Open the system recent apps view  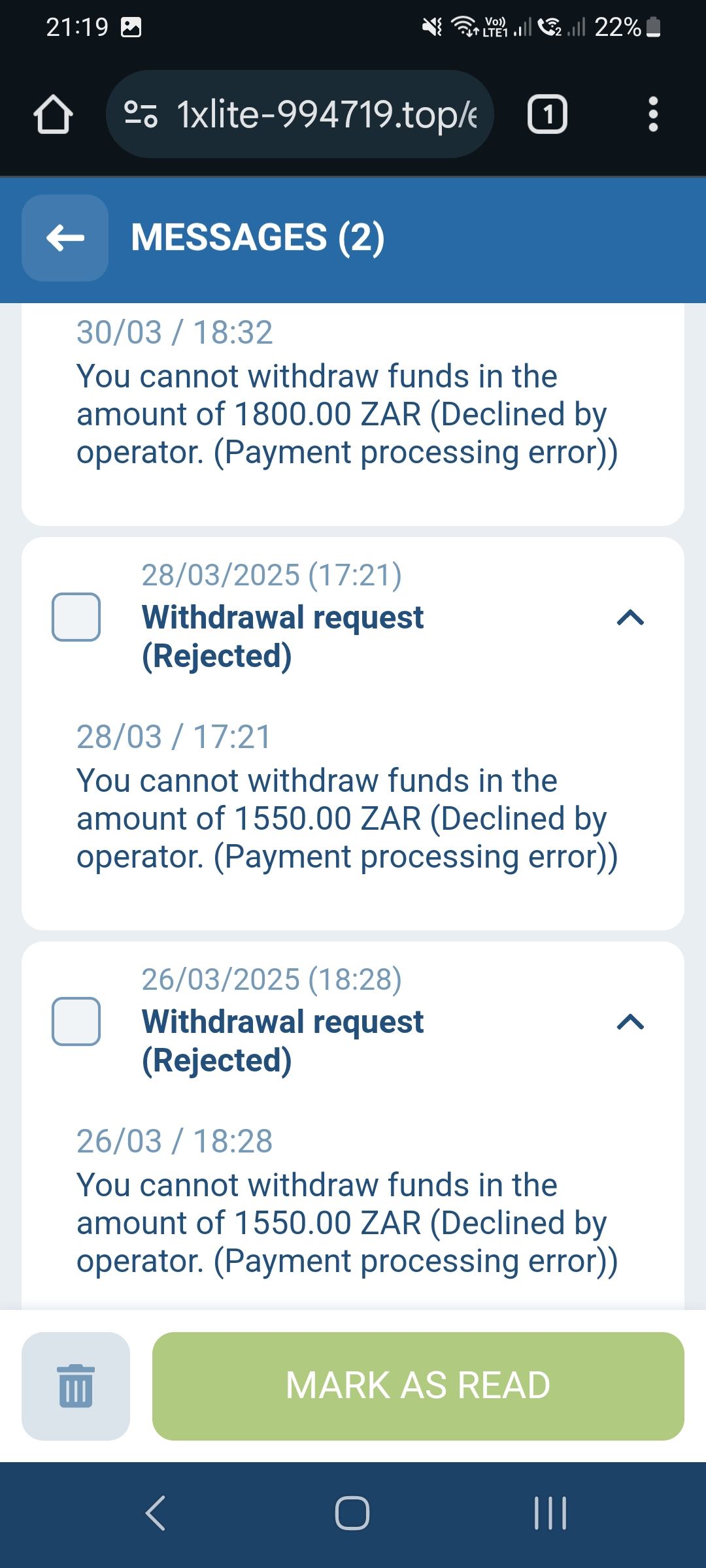click(x=550, y=1513)
